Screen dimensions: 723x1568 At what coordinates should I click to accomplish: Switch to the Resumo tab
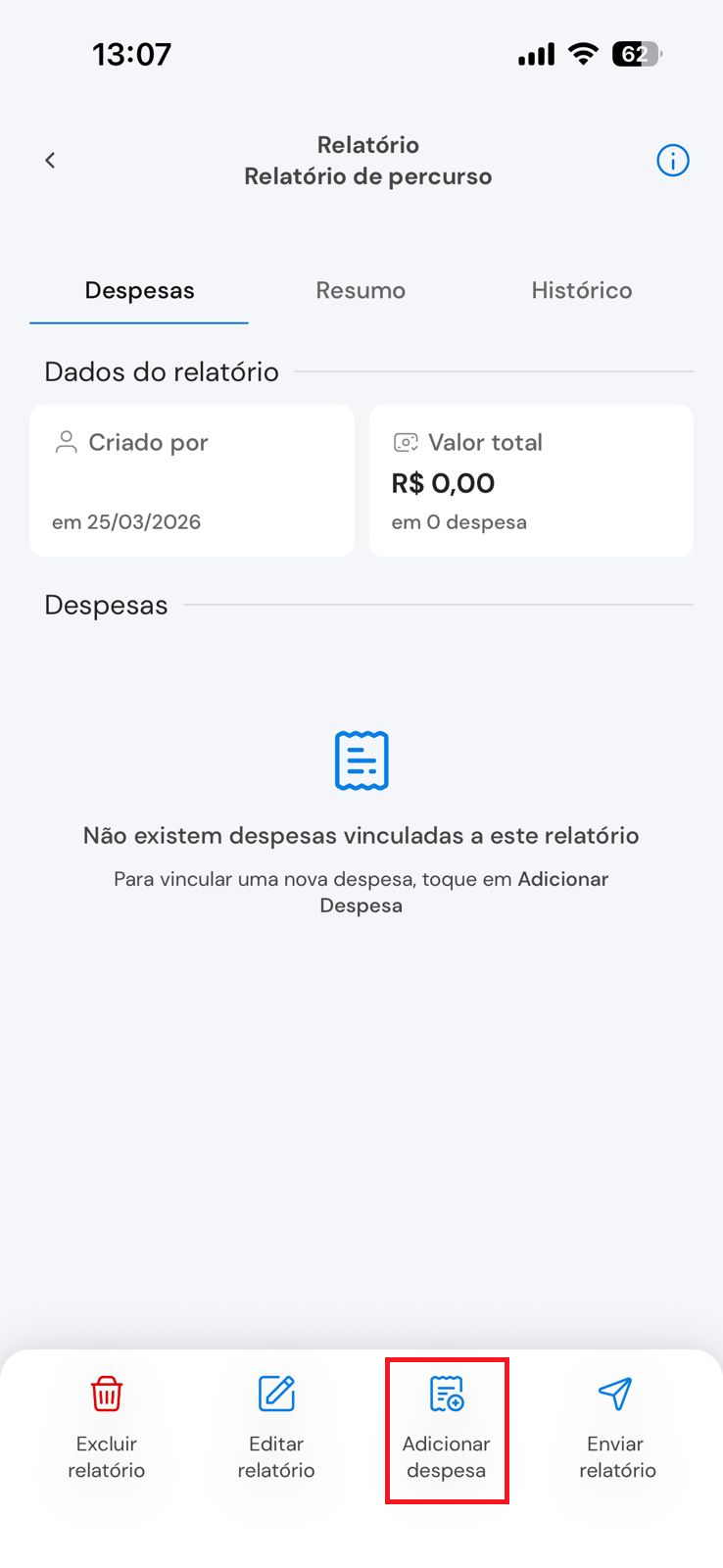tap(361, 291)
